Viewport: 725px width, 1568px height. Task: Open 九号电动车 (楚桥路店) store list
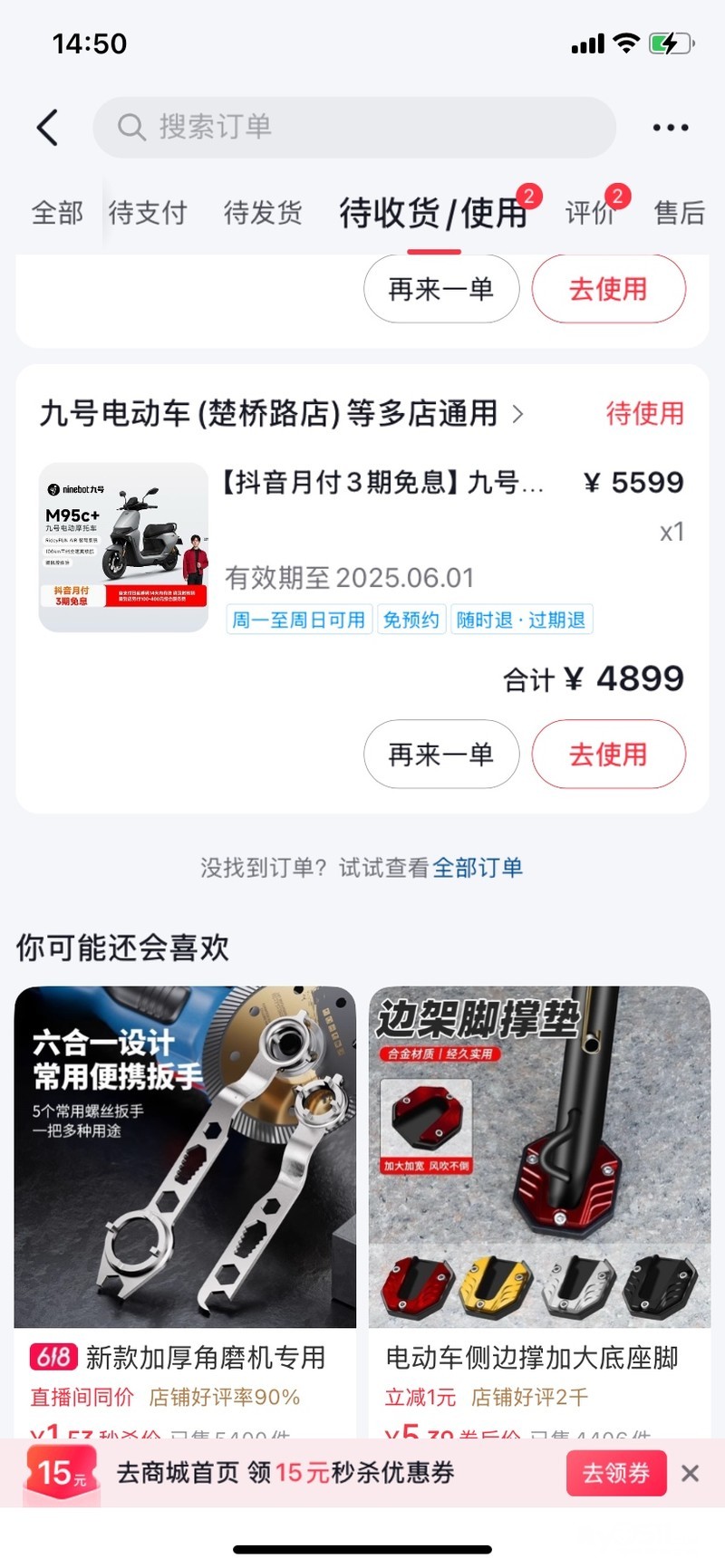281,414
